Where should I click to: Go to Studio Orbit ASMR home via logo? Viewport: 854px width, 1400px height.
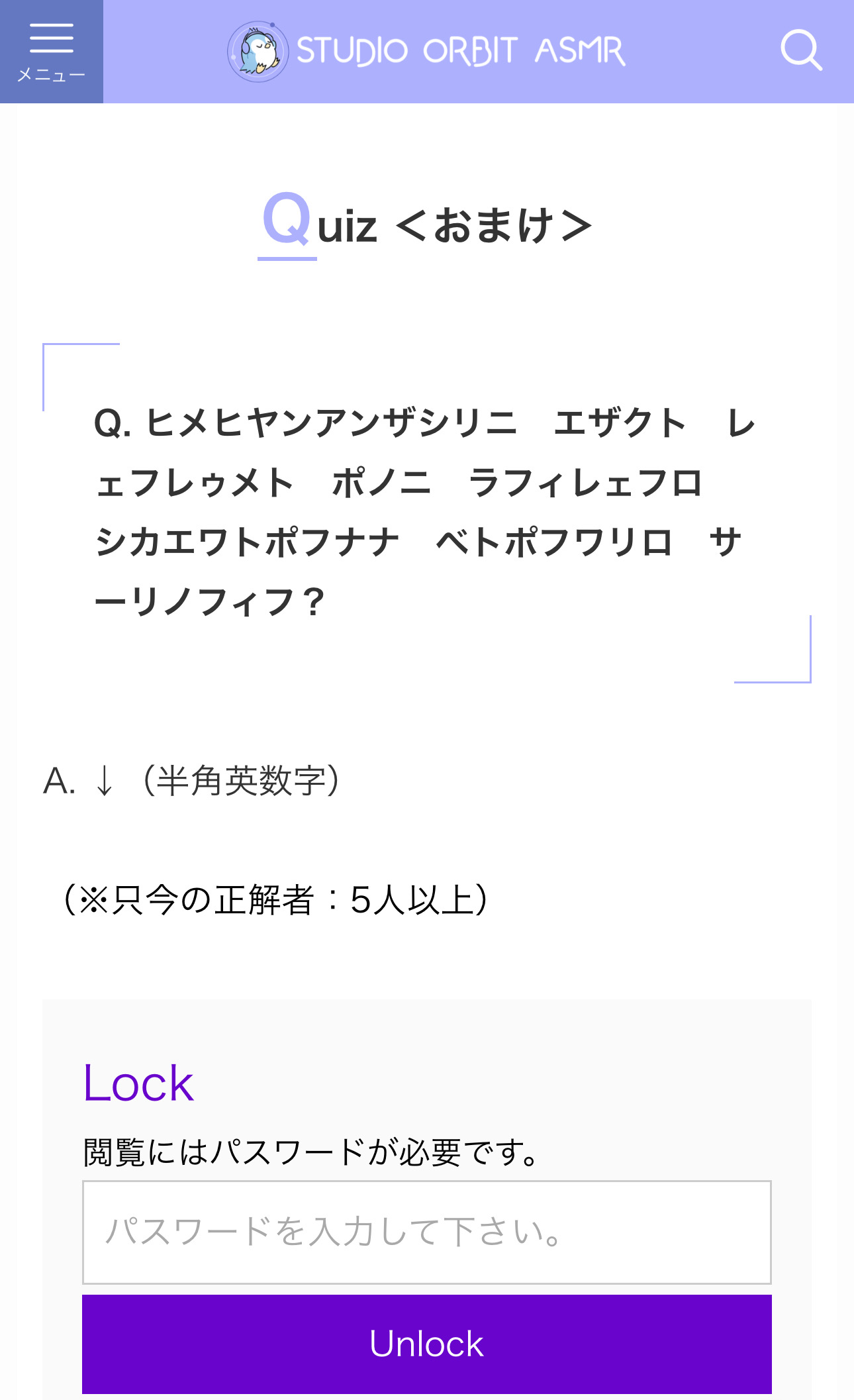pyautogui.click(x=426, y=52)
